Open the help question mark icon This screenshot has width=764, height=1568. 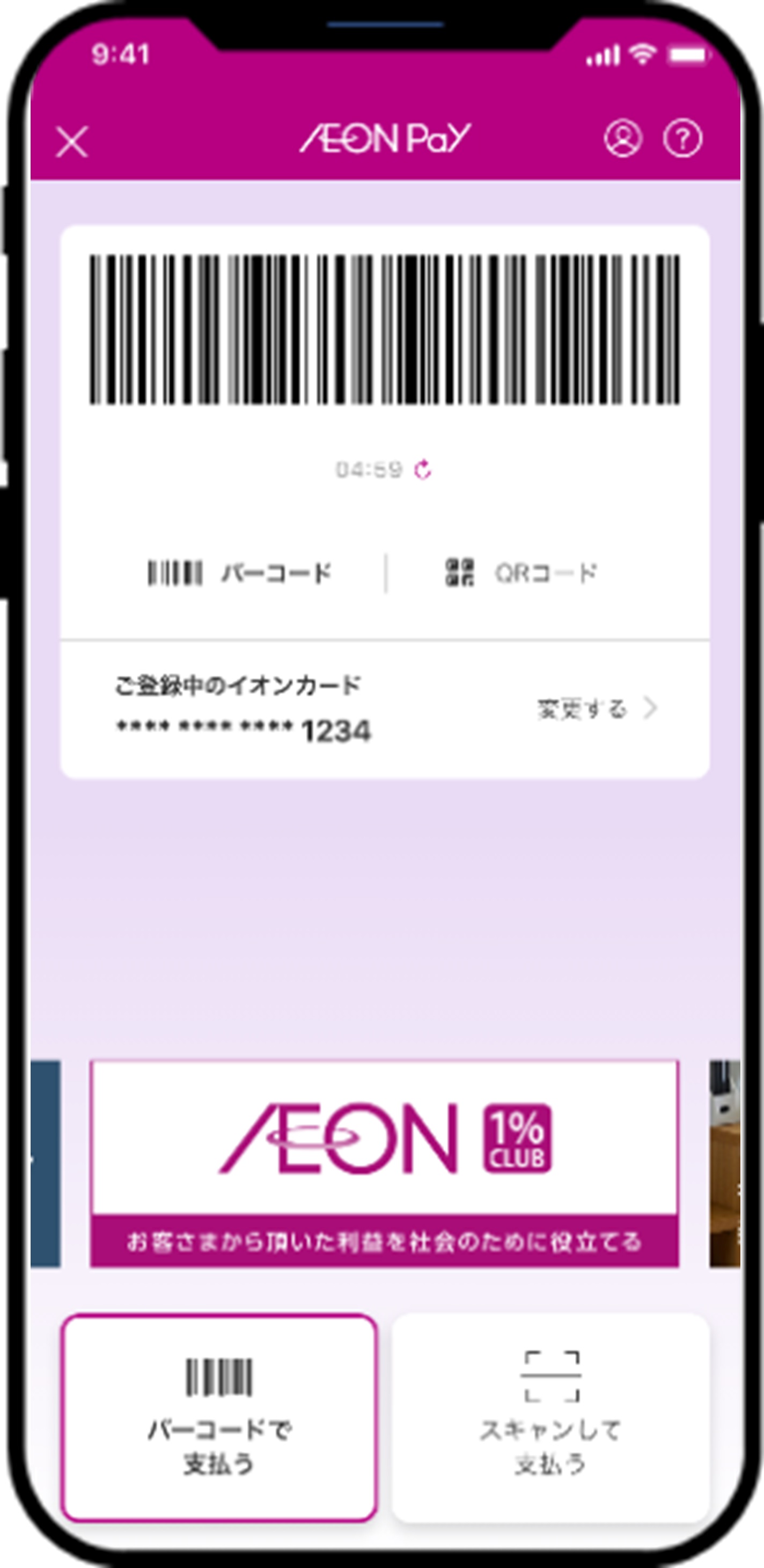click(682, 138)
